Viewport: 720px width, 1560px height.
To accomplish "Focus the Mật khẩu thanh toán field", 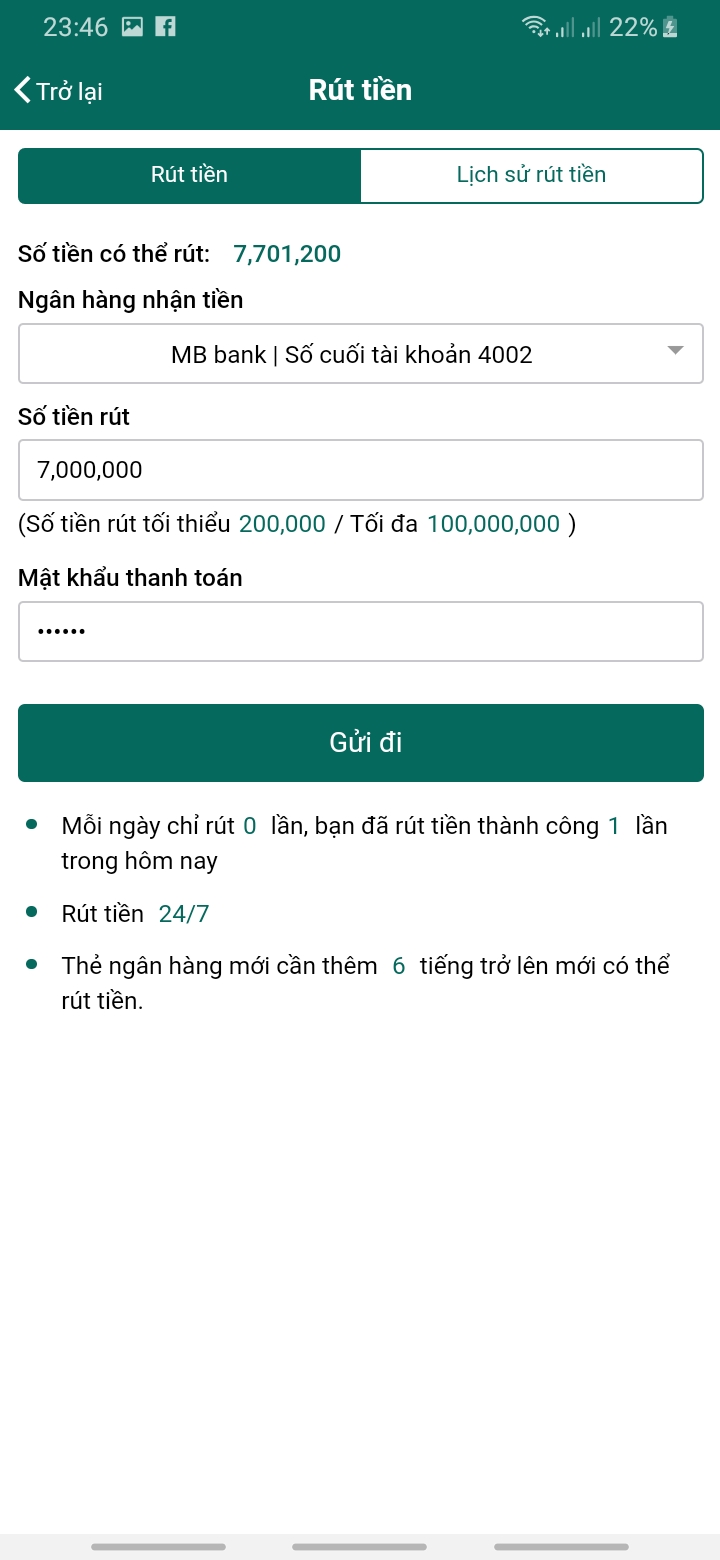I will [360, 632].
